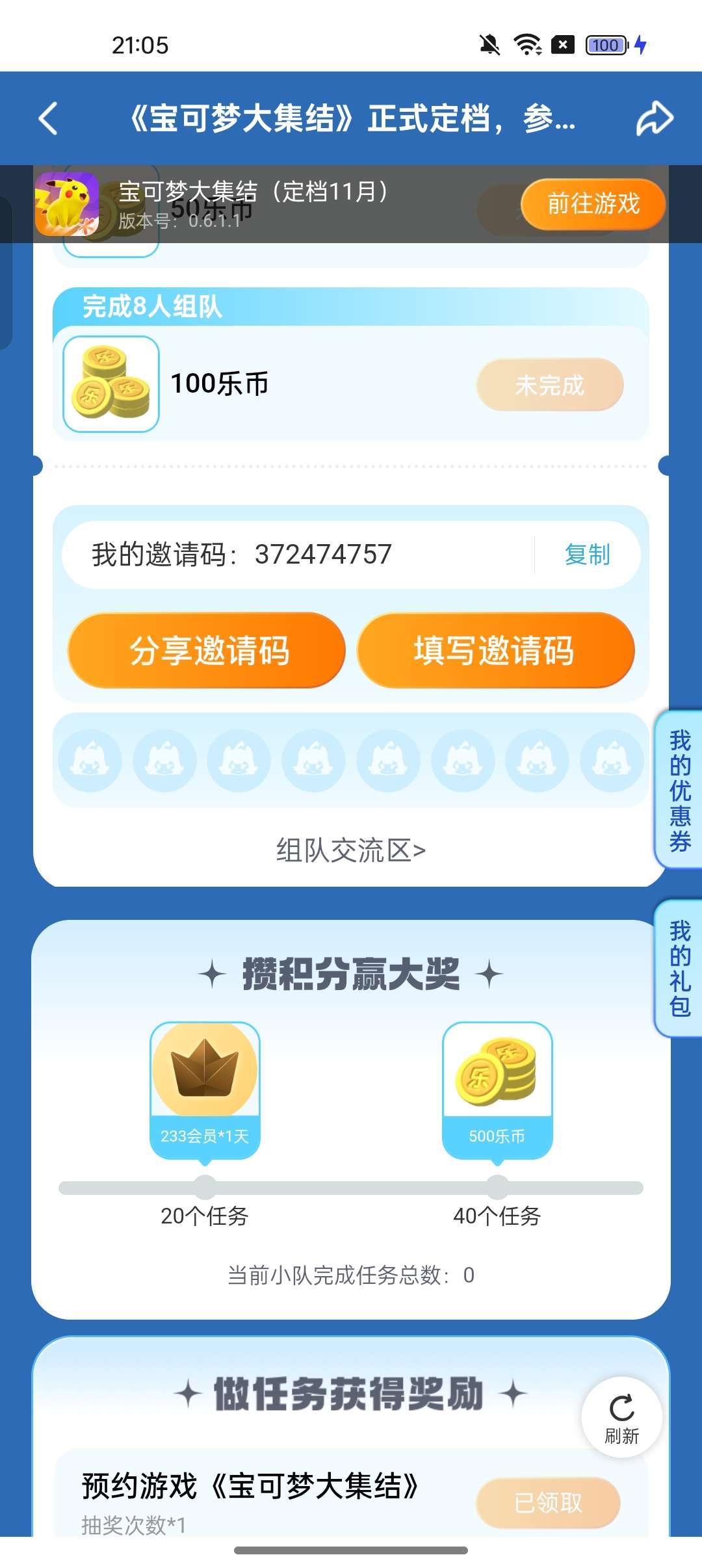This screenshot has height=1568, width=702.
Task: Tap 已领取 on the 预约游戏 task
Action: pyautogui.click(x=548, y=1502)
